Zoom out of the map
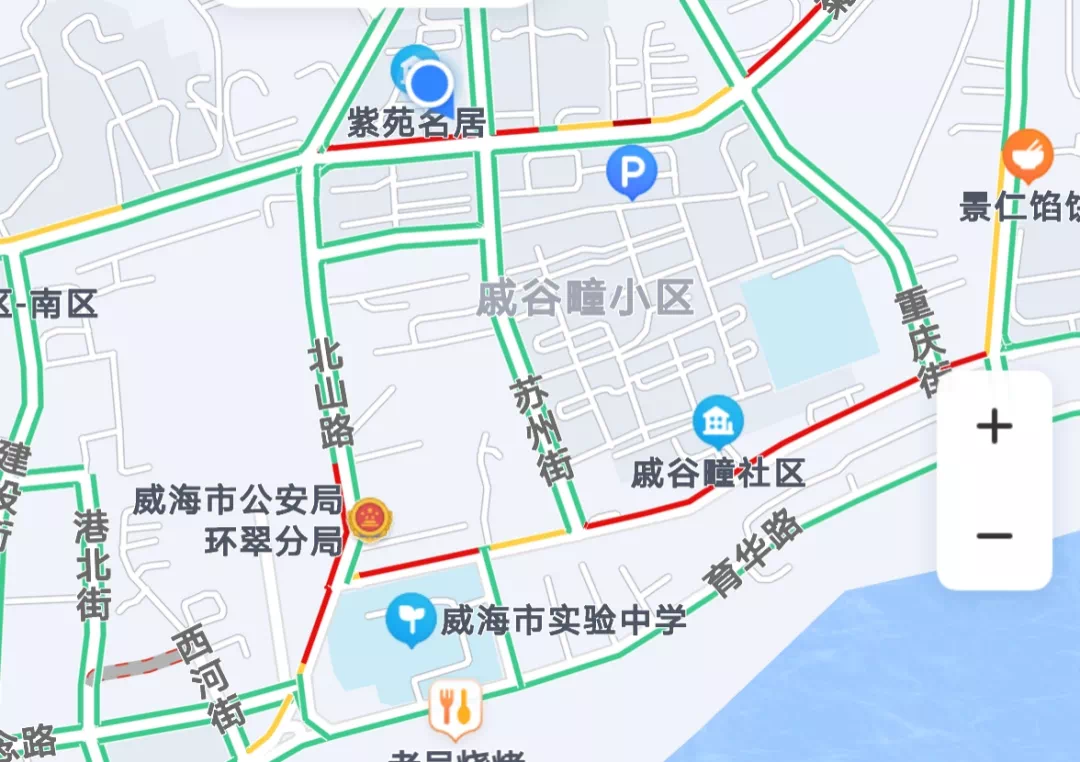This screenshot has height=762, width=1080. tap(994, 536)
